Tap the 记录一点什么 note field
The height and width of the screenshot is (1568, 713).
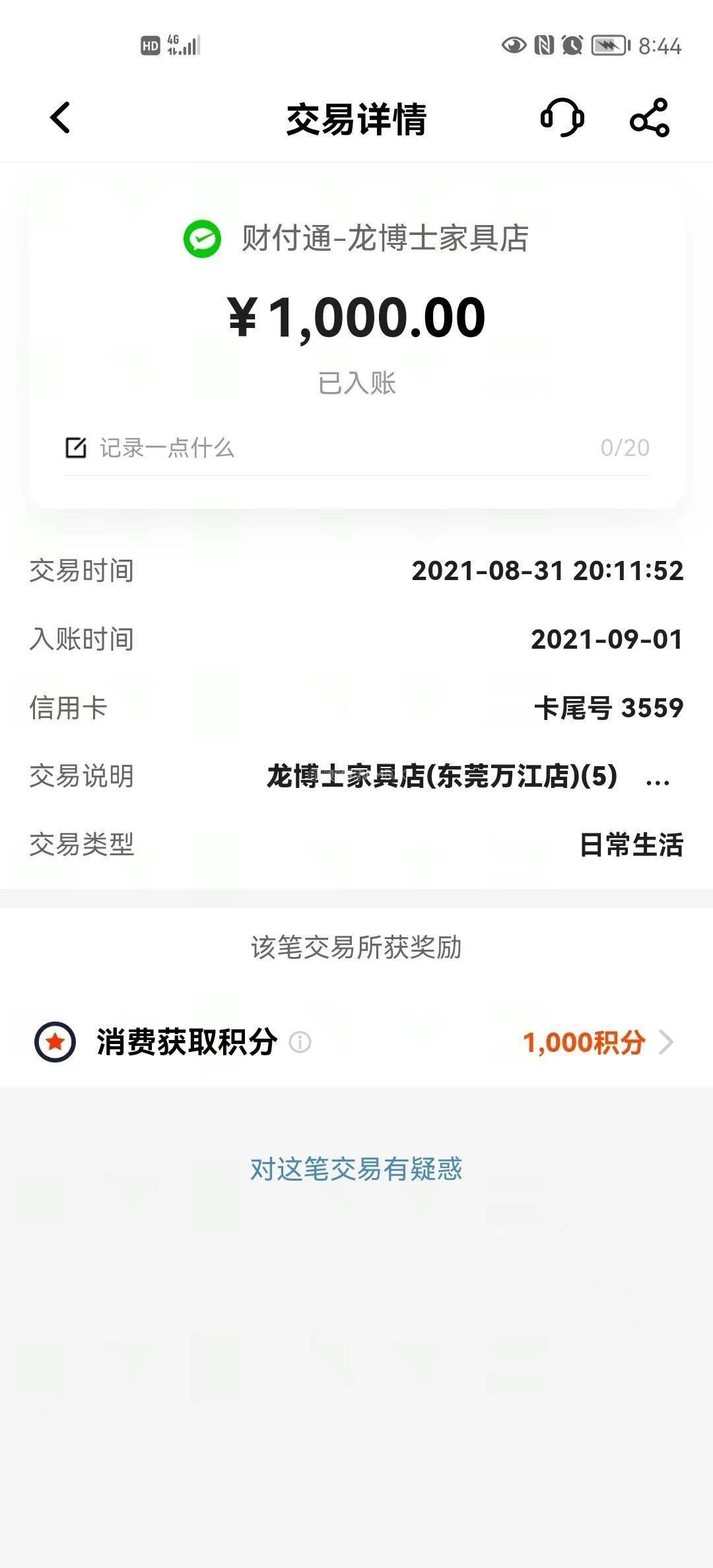click(x=356, y=448)
